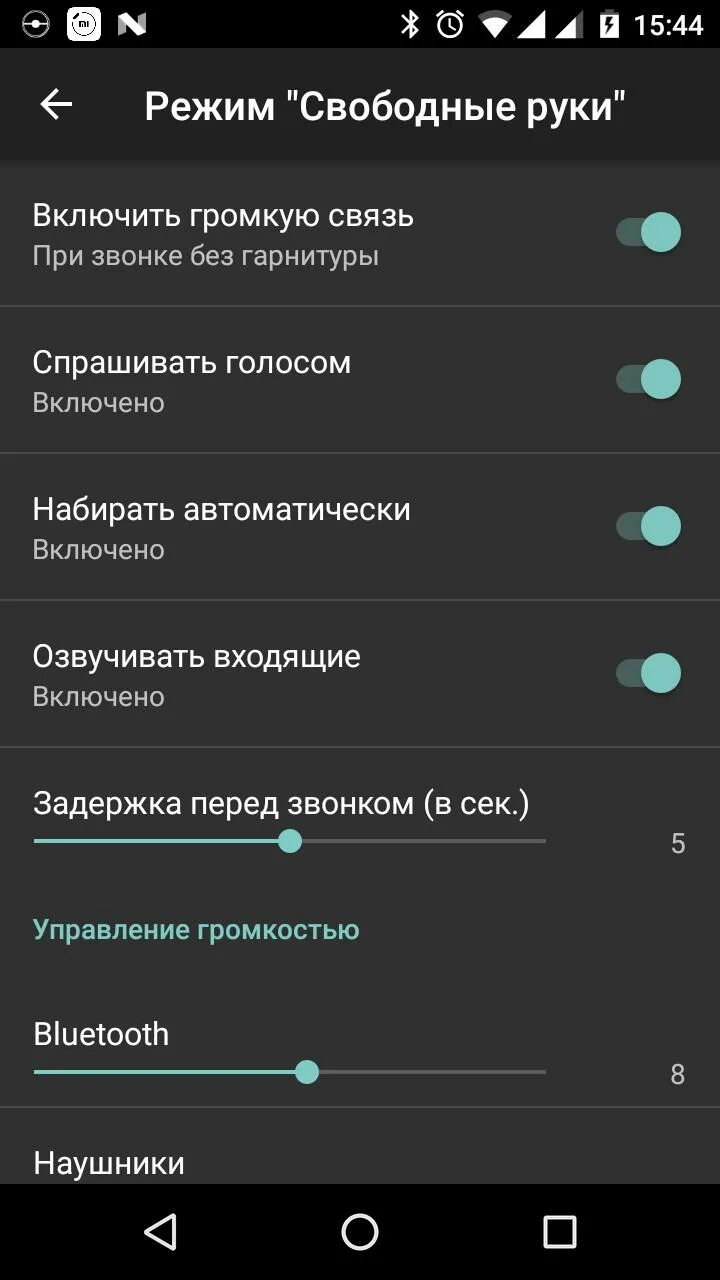Toggle the Включить громкую связь switch
Screen dimensions: 720x1280
(648, 233)
